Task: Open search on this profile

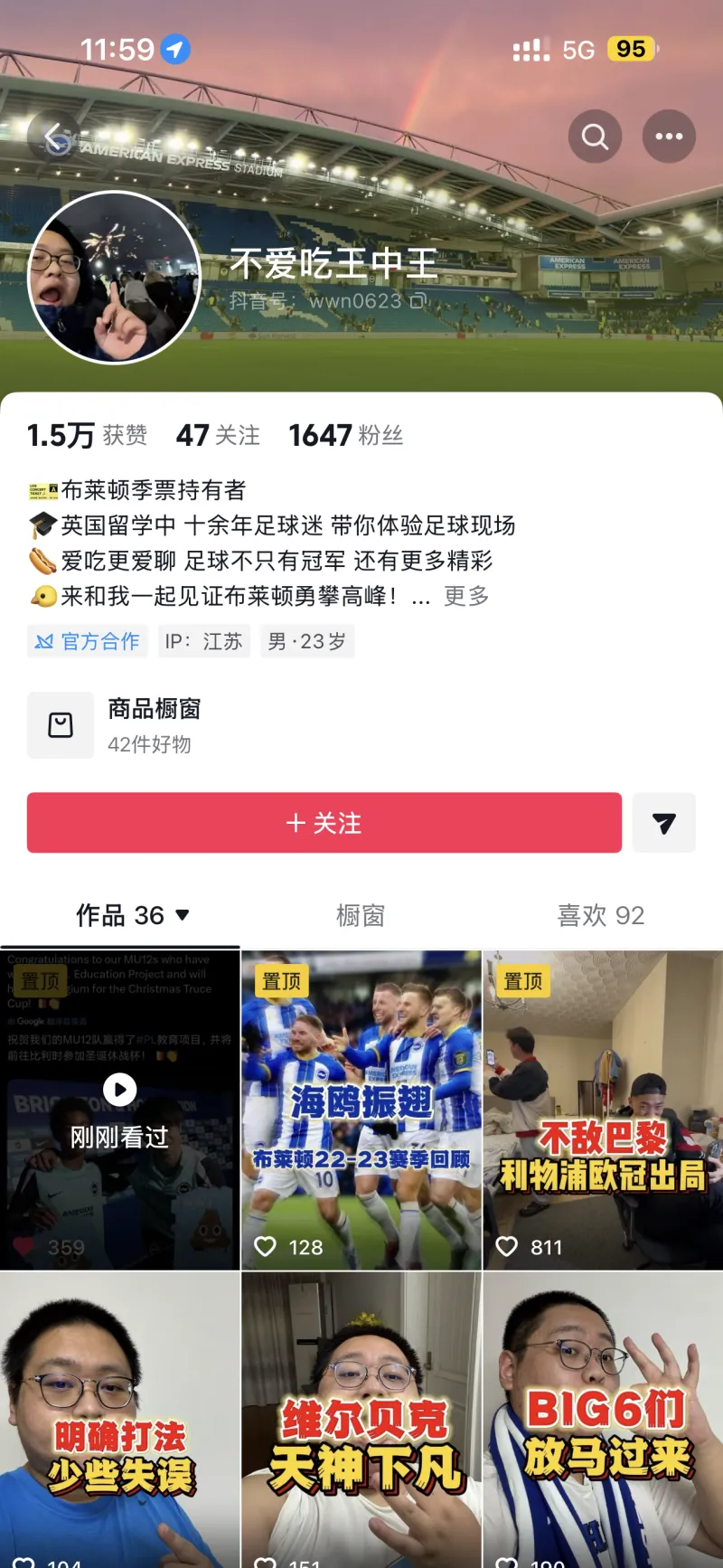Action: point(595,137)
